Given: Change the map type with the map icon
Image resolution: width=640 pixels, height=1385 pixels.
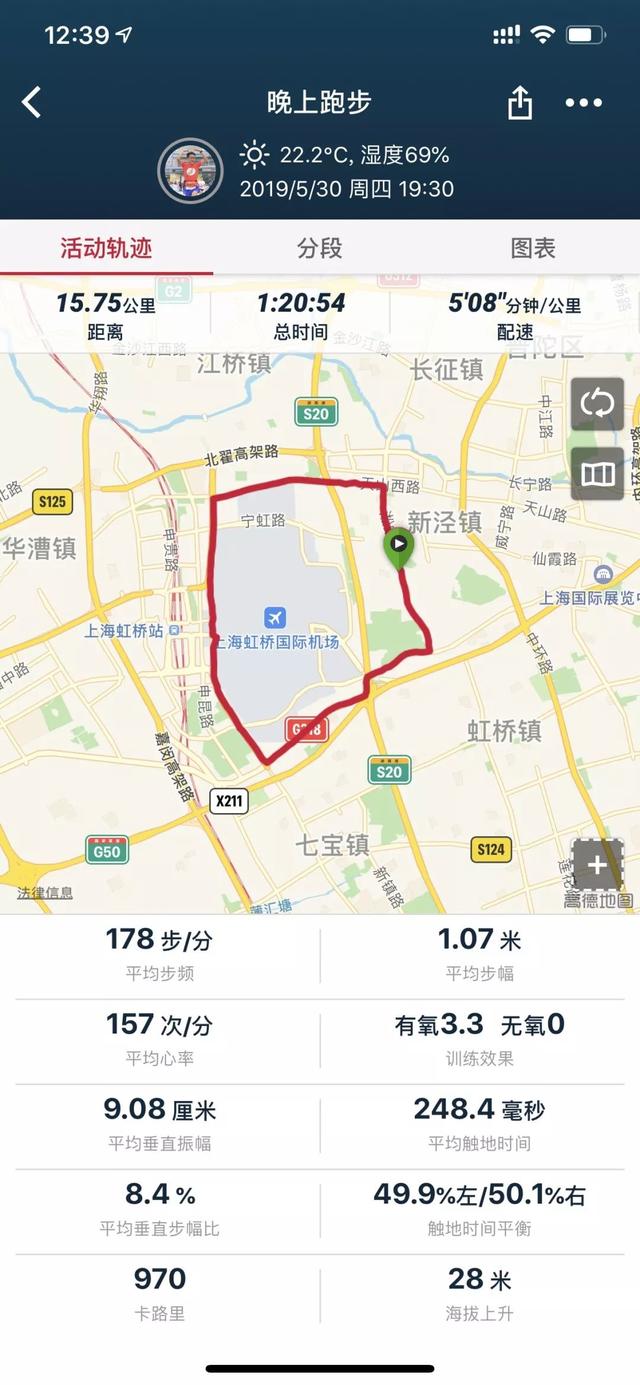Looking at the screenshot, I should point(597,474).
